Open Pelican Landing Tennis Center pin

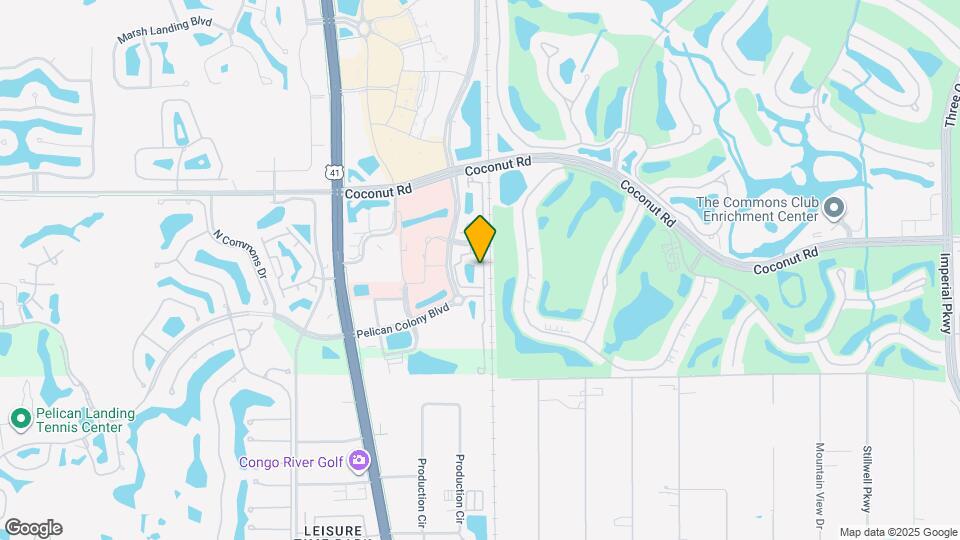point(19,419)
